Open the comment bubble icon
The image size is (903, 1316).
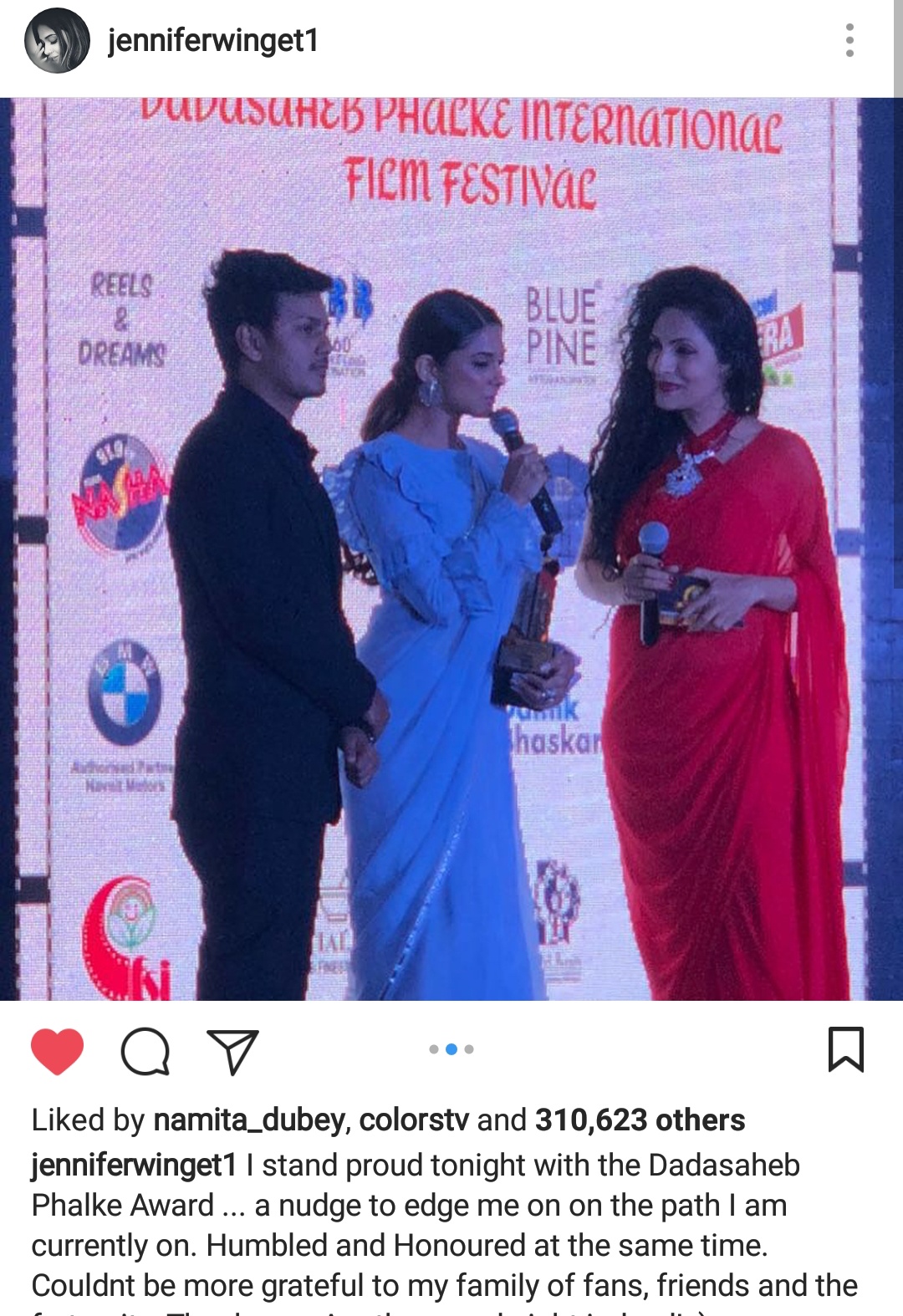(145, 1051)
